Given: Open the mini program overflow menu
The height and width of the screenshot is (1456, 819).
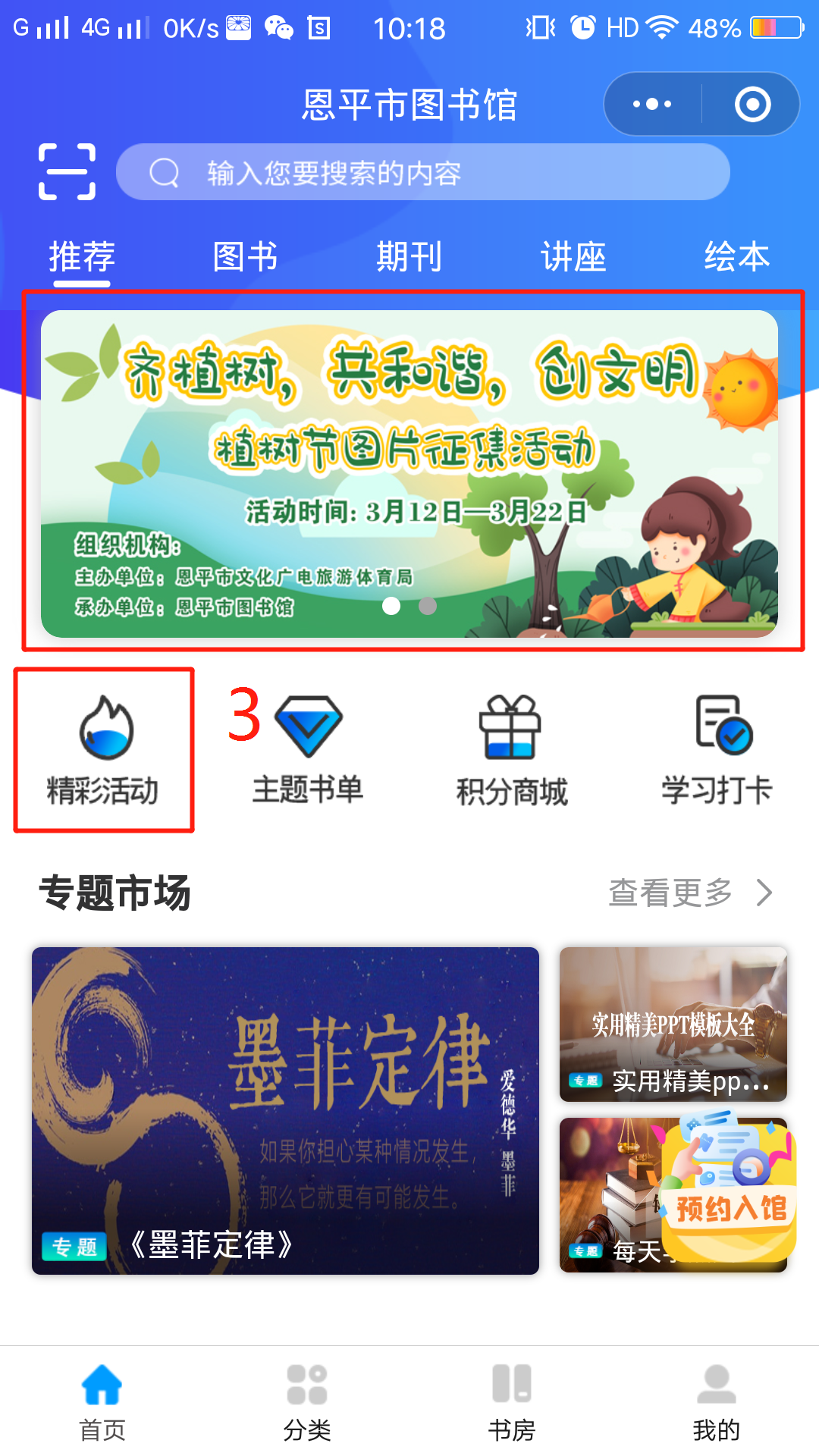Looking at the screenshot, I should point(652,104).
